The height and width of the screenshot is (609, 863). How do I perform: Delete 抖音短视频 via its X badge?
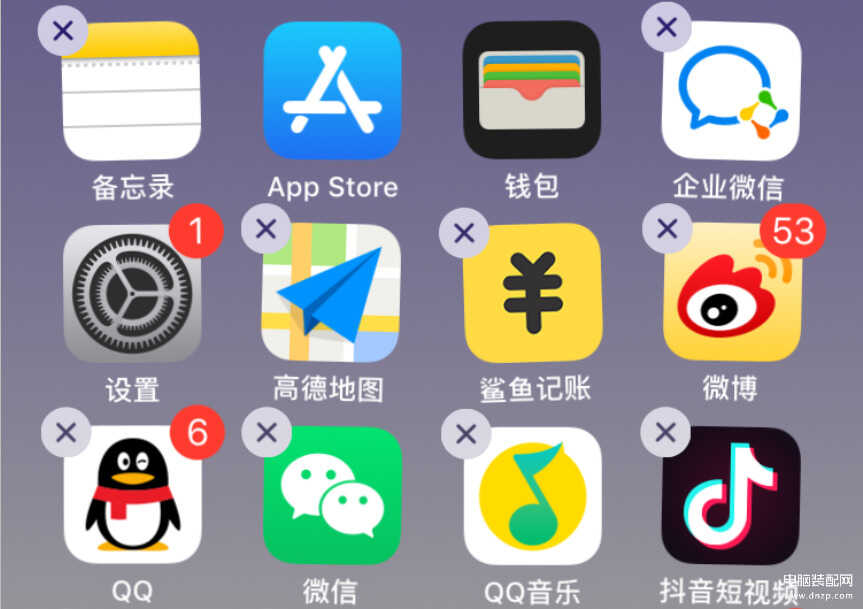tap(665, 432)
